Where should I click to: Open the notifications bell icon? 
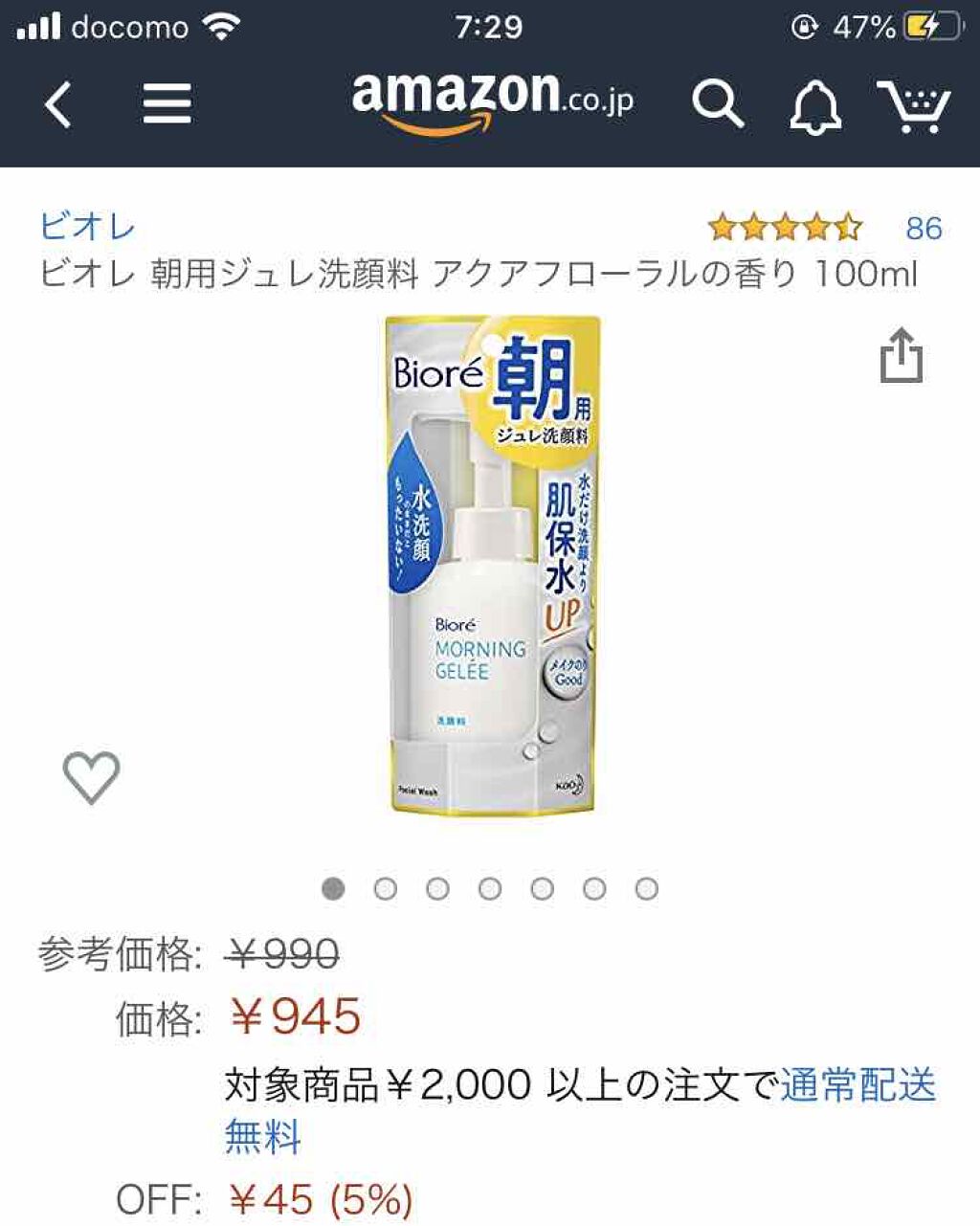(x=814, y=105)
